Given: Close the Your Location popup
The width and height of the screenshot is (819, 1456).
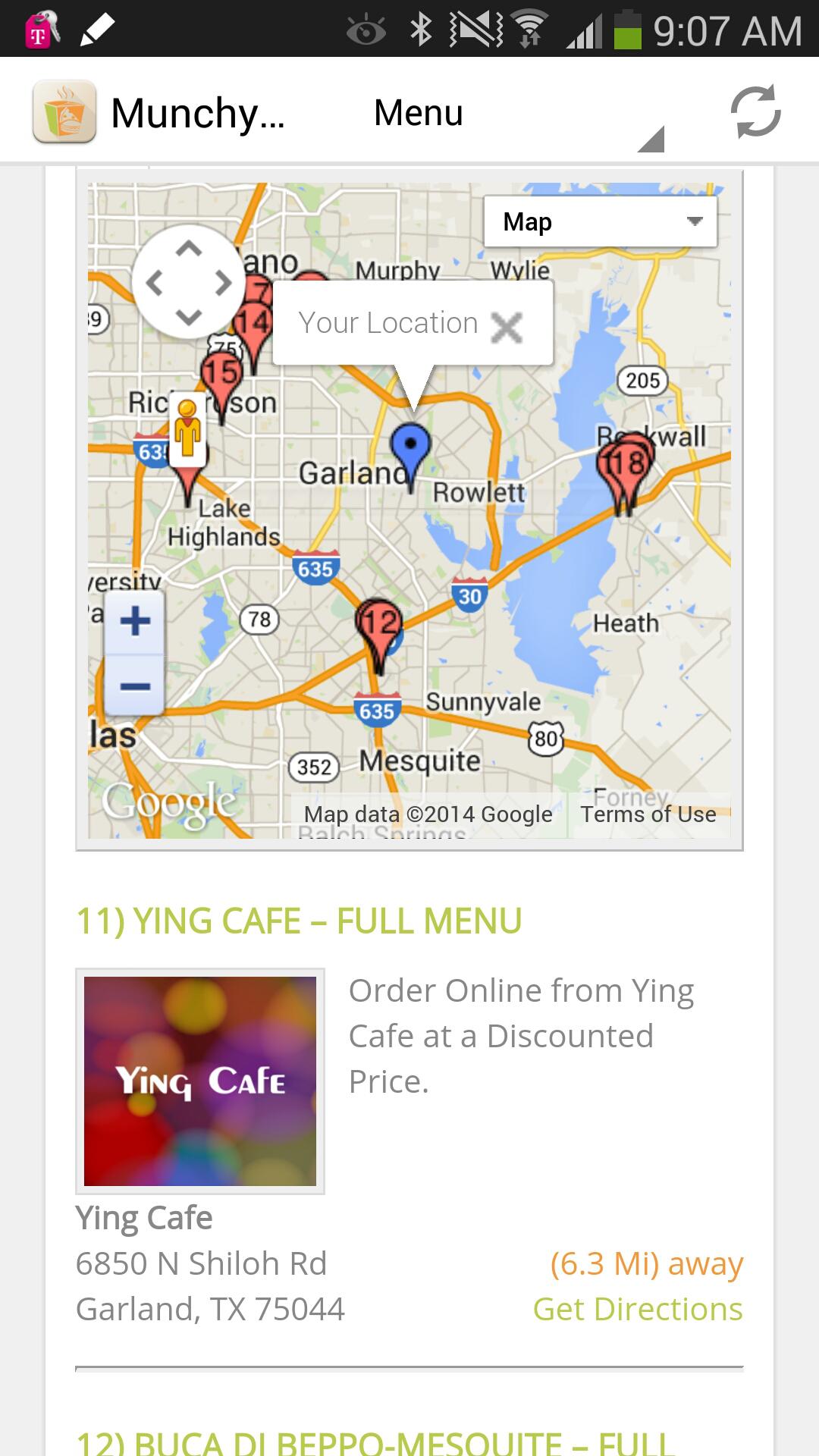Looking at the screenshot, I should tap(507, 328).
